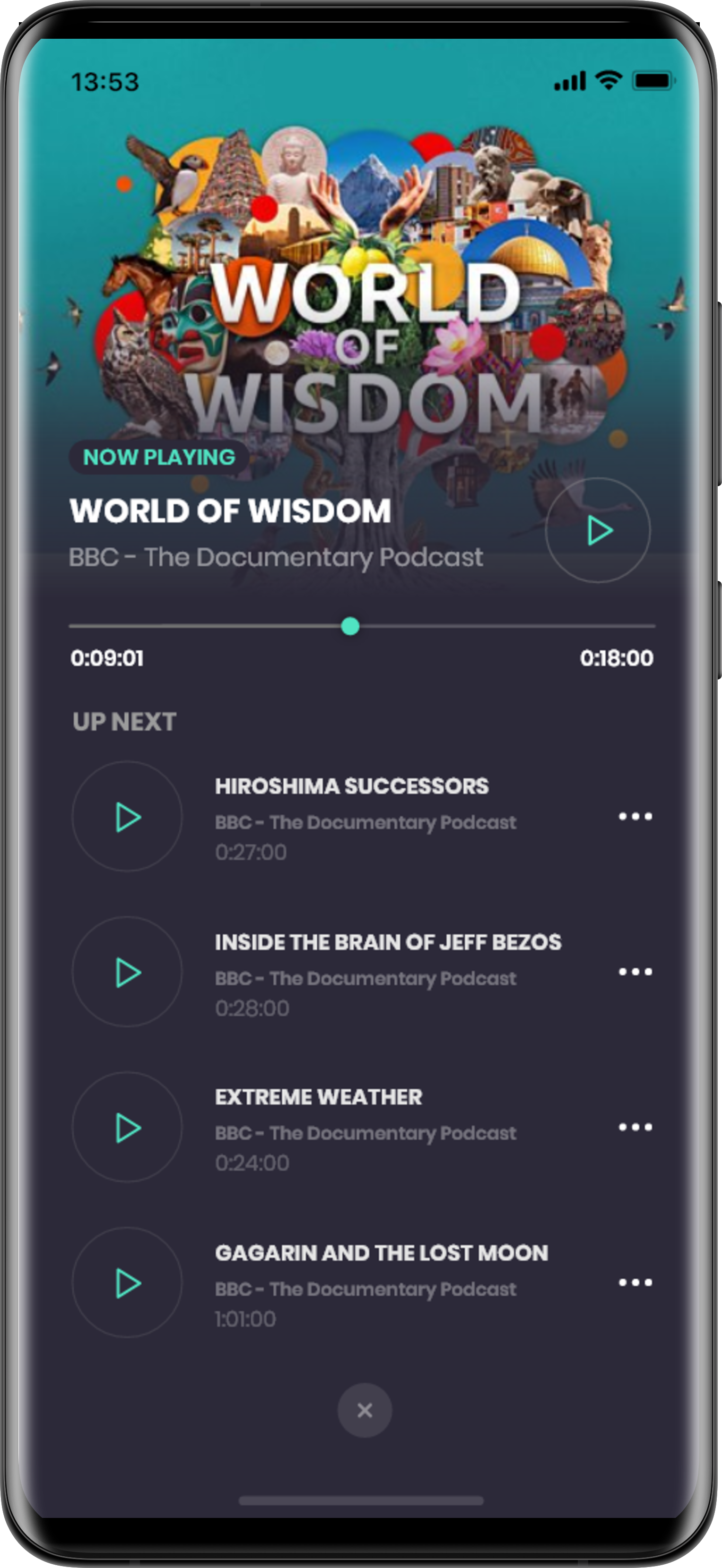Play Hiroshima Successors episode
722x1568 pixels.
coord(127,816)
